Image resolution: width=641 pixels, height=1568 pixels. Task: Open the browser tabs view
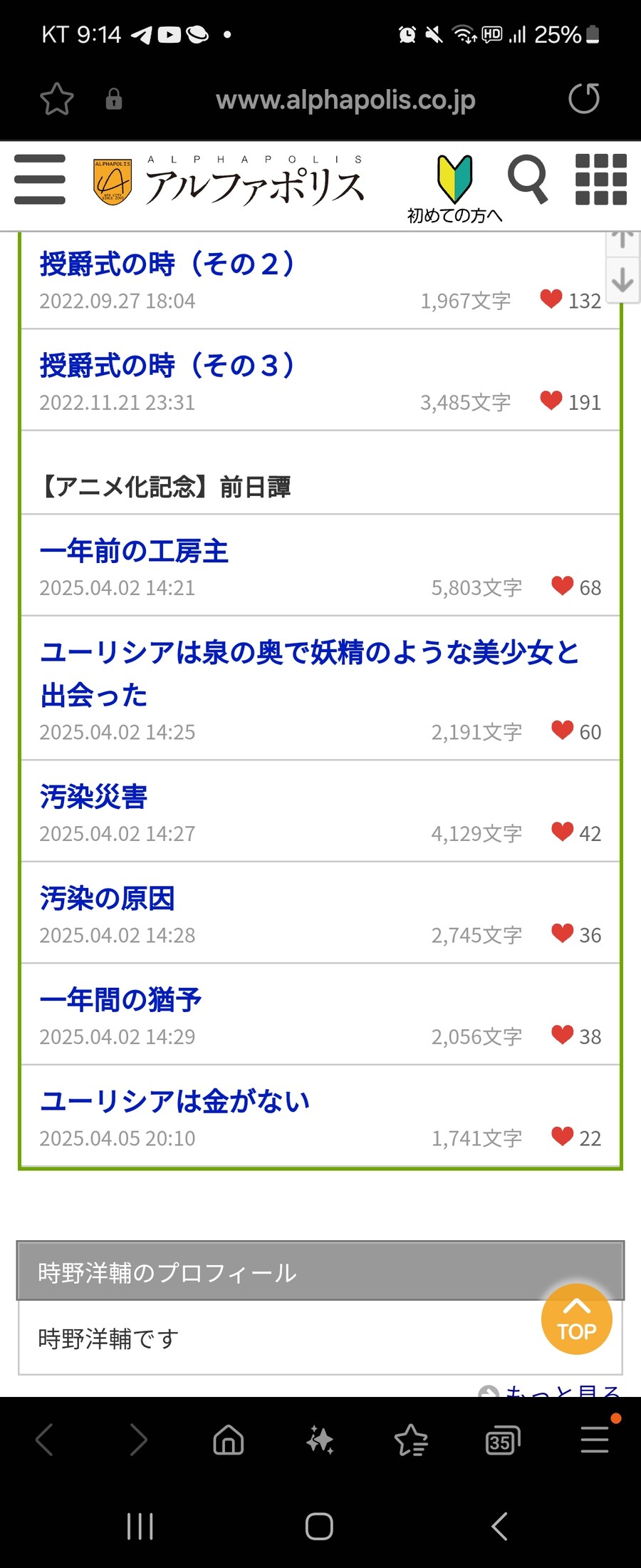502,1441
